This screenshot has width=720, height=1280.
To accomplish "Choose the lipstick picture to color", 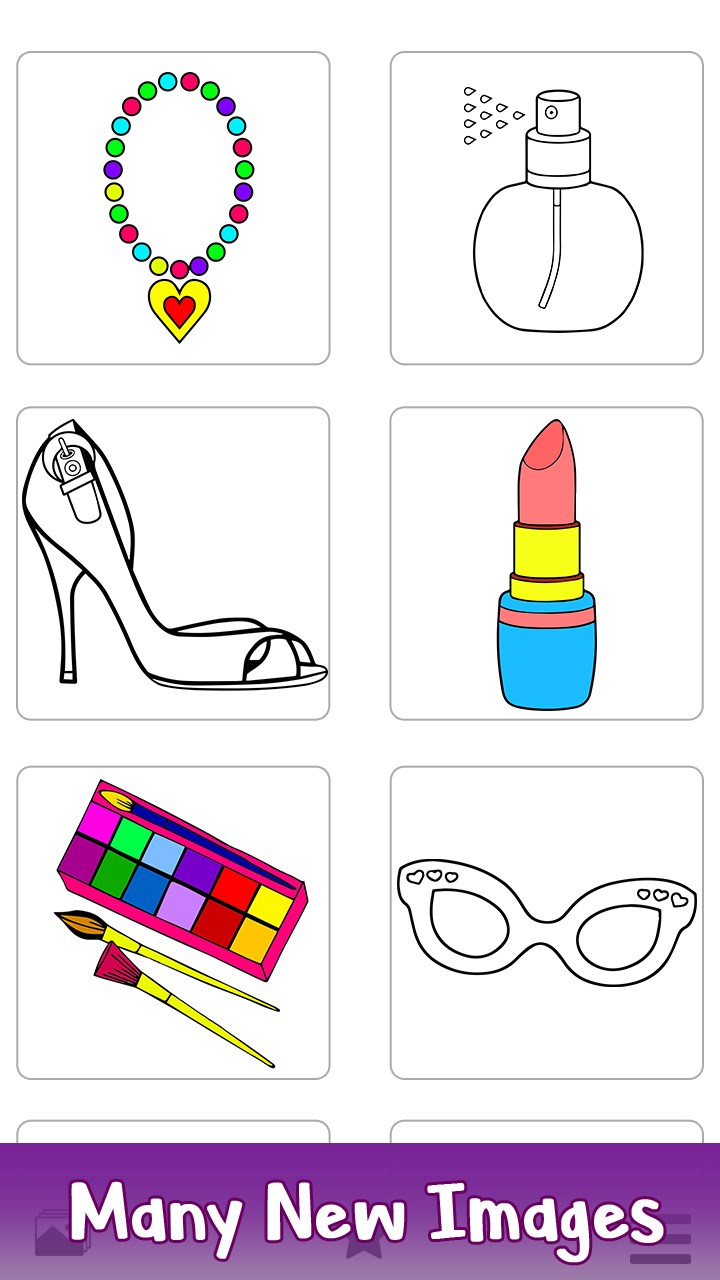I will point(546,563).
